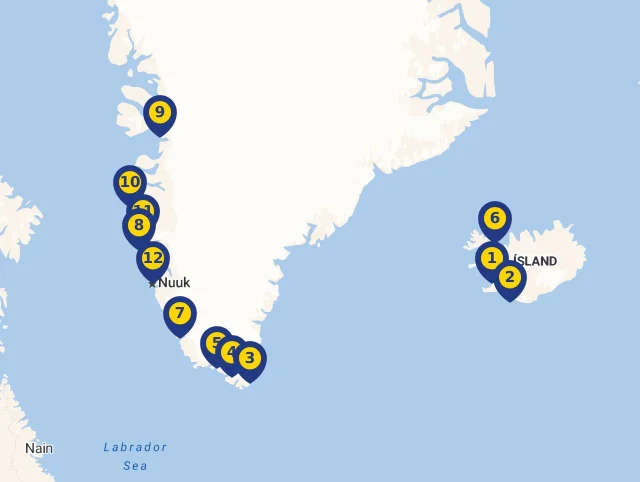Open map pin number 6 in Iceland
The height and width of the screenshot is (482, 640).
click(x=494, y=218)
